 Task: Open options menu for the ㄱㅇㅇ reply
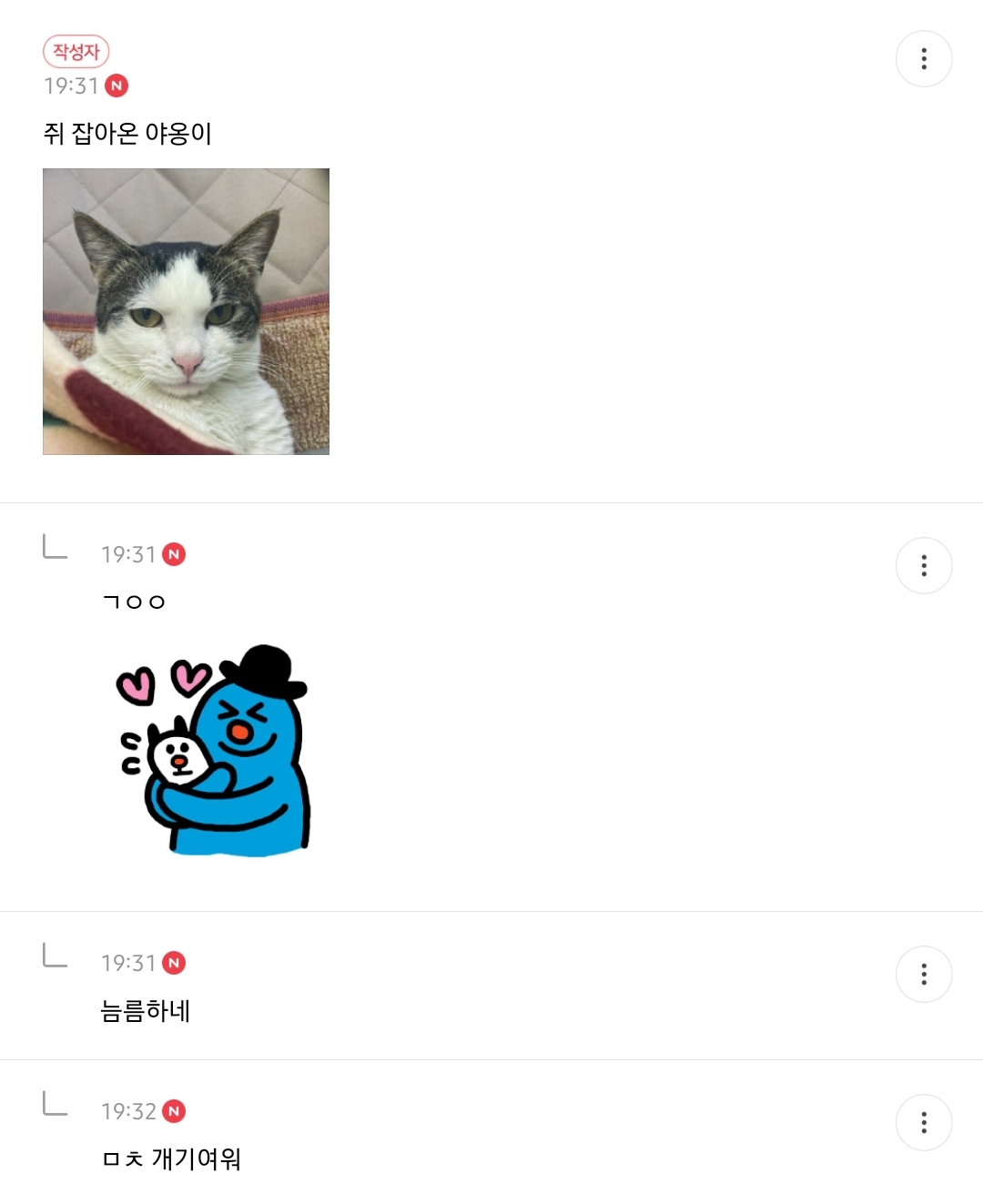[x=924, y=566]
